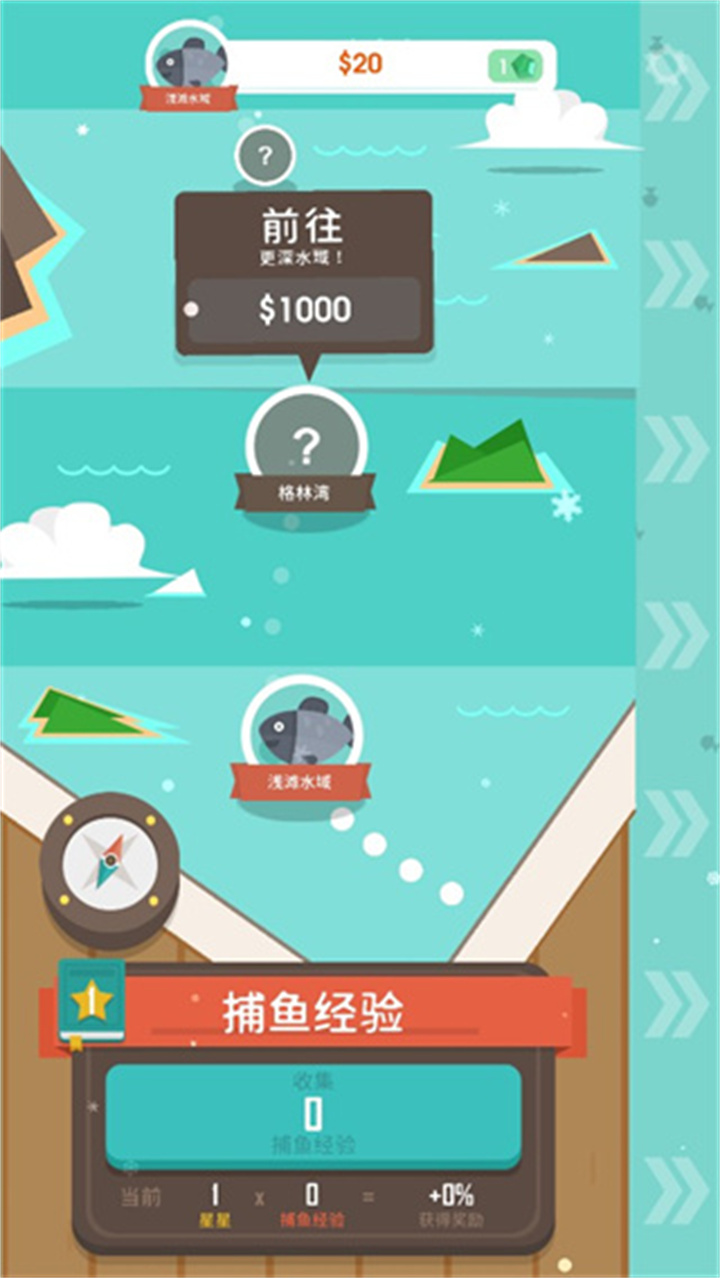The height and width of the screenshot is (1278, 720).
Task: Open the green gem counter
Action: [516, 66]
